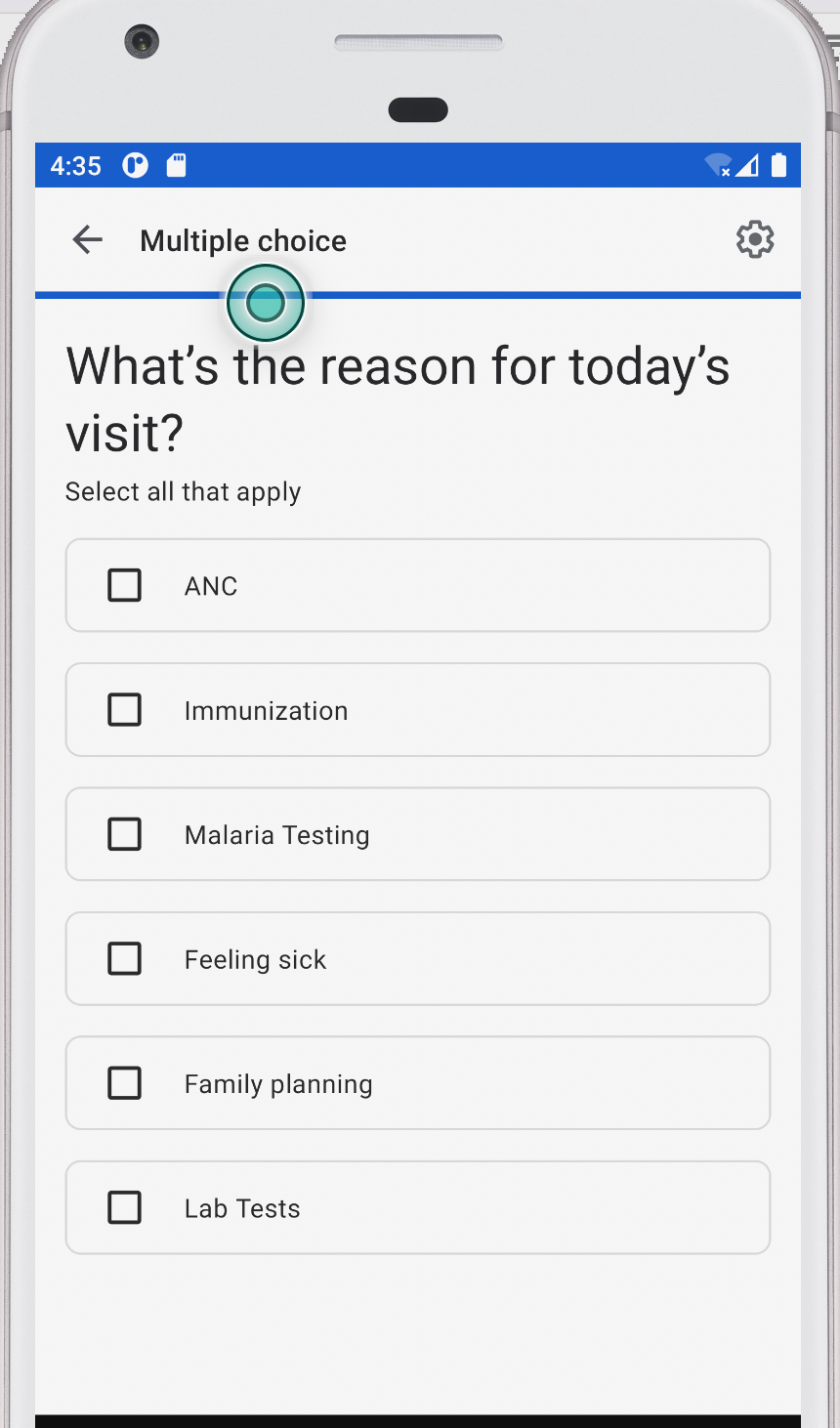The width and height of the screenshot is (840, 1428).
Task: Click the signal strength icon
Action: pyautogui.click(x=748, y=165)
